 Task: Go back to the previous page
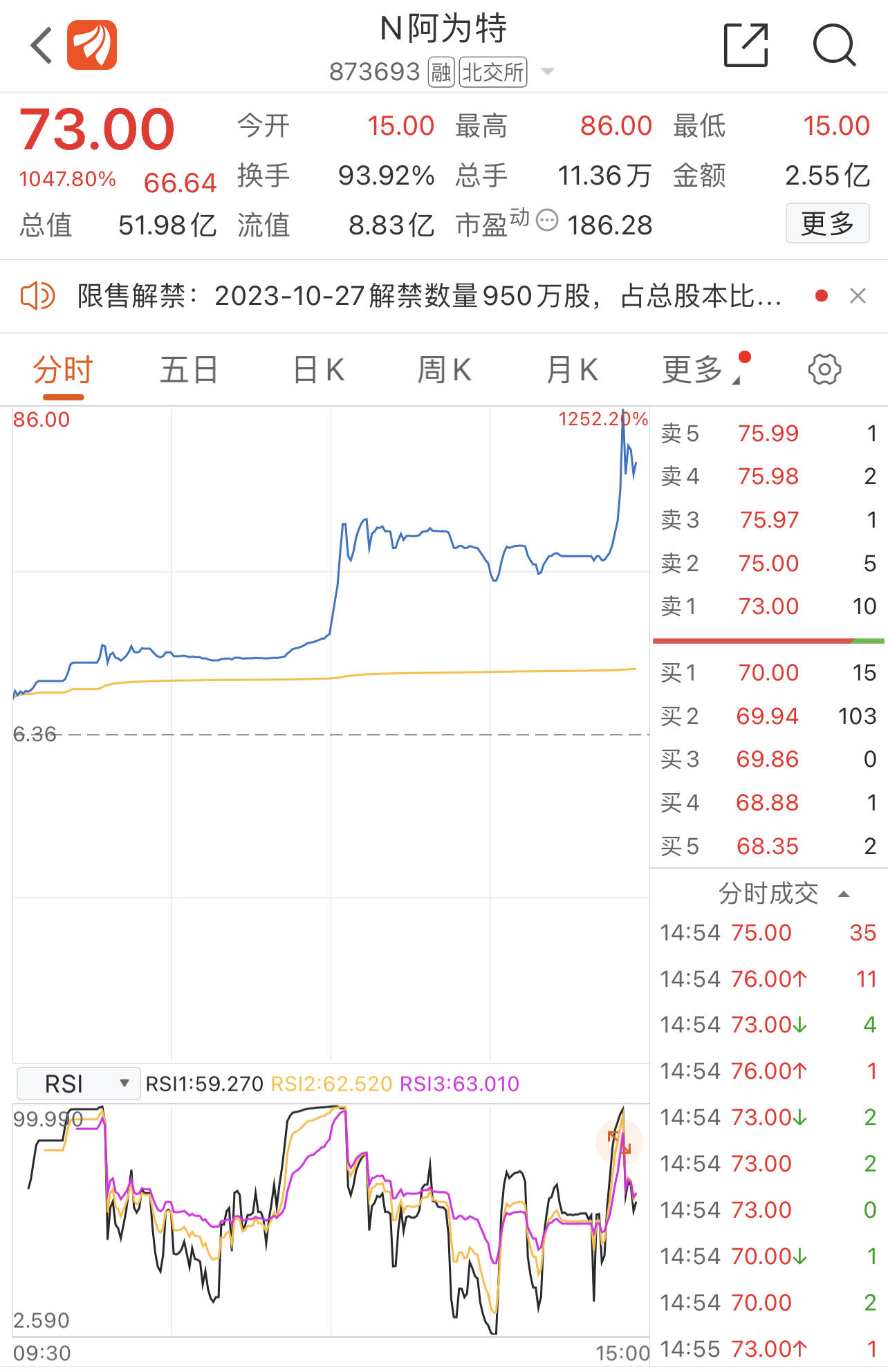[41, 46]
